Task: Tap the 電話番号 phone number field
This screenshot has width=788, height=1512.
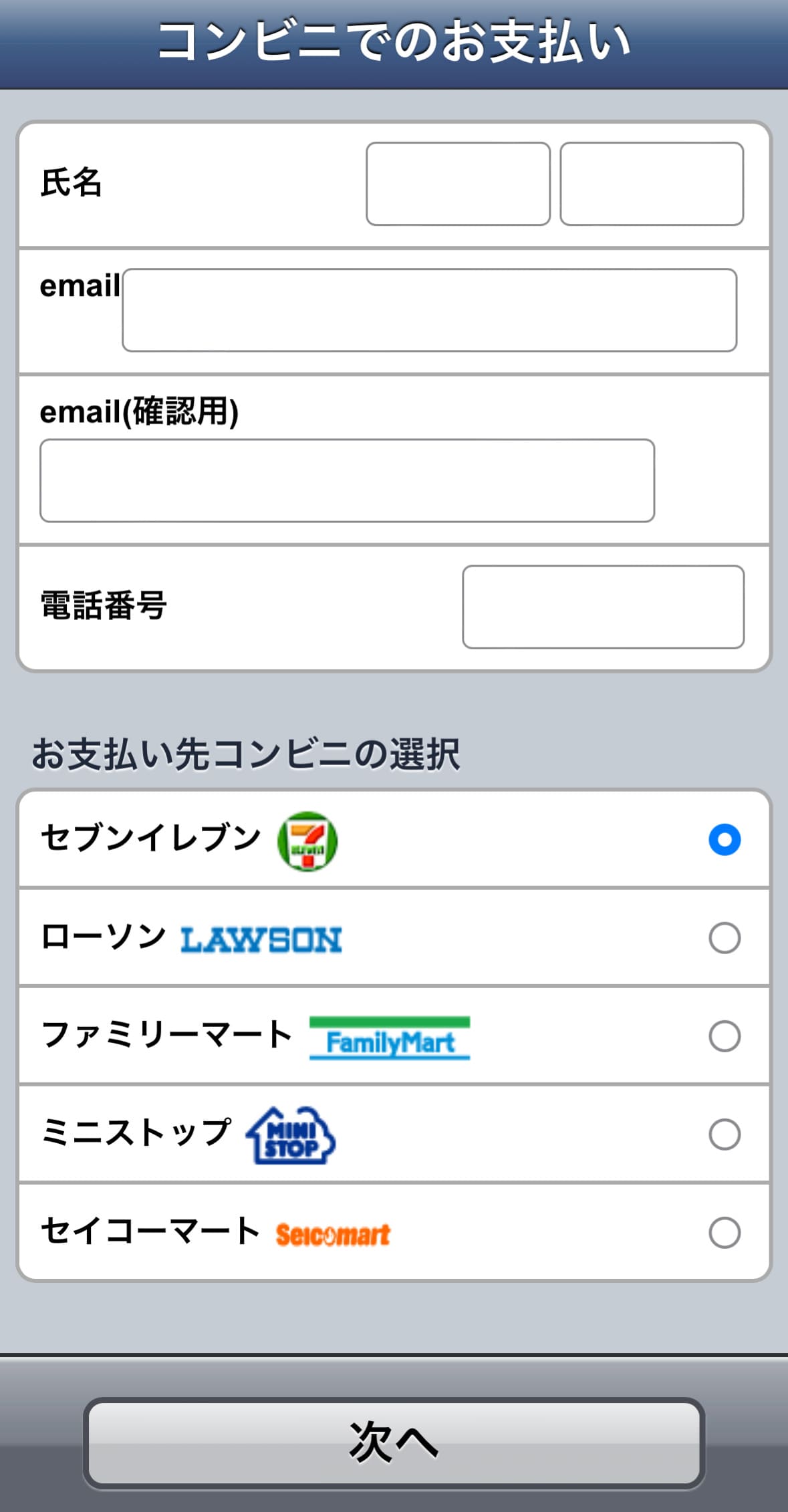Action: 603,607
